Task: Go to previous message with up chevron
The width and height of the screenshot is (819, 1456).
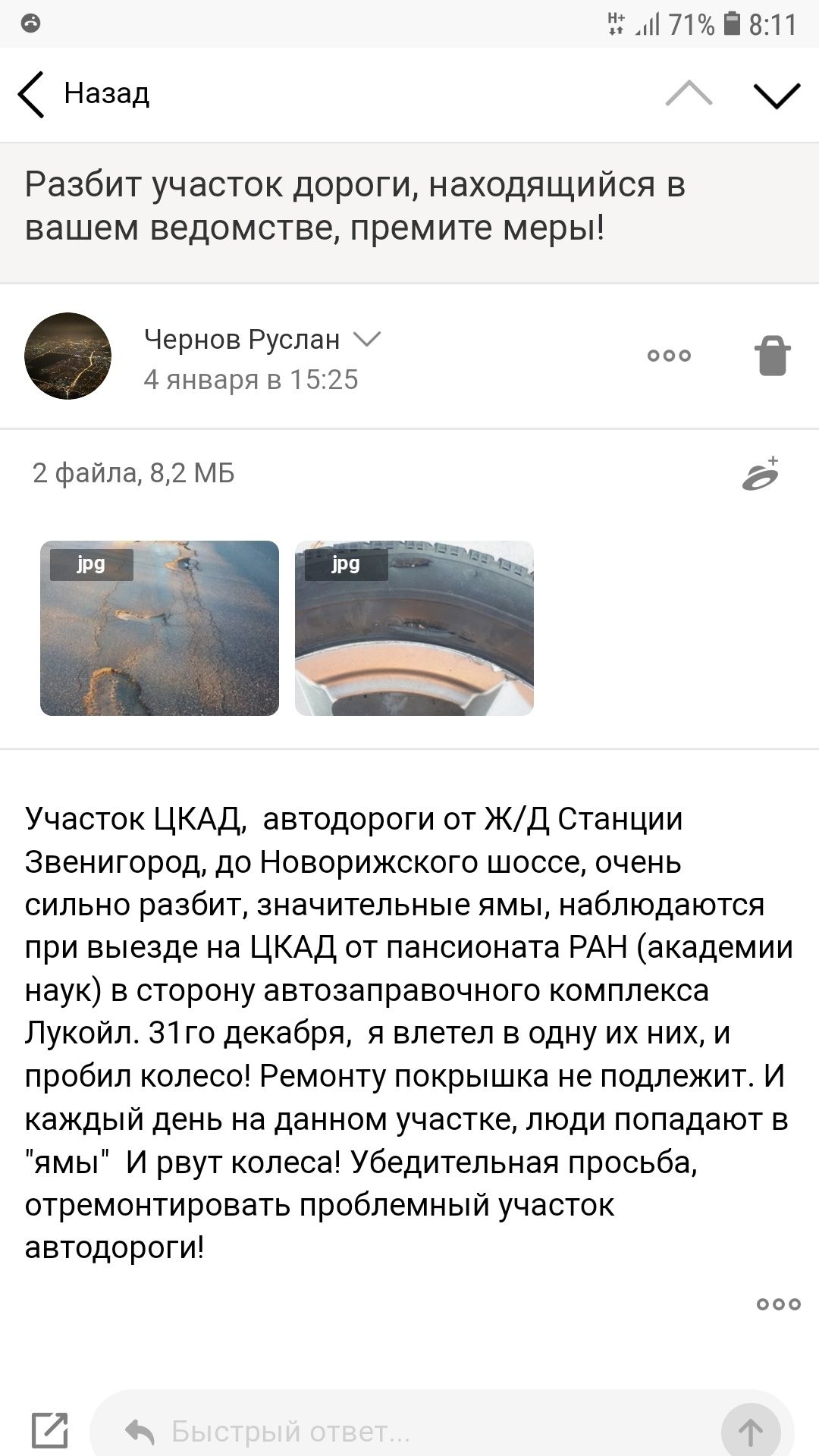Action: pyautogui.click(x=689, y=94)
